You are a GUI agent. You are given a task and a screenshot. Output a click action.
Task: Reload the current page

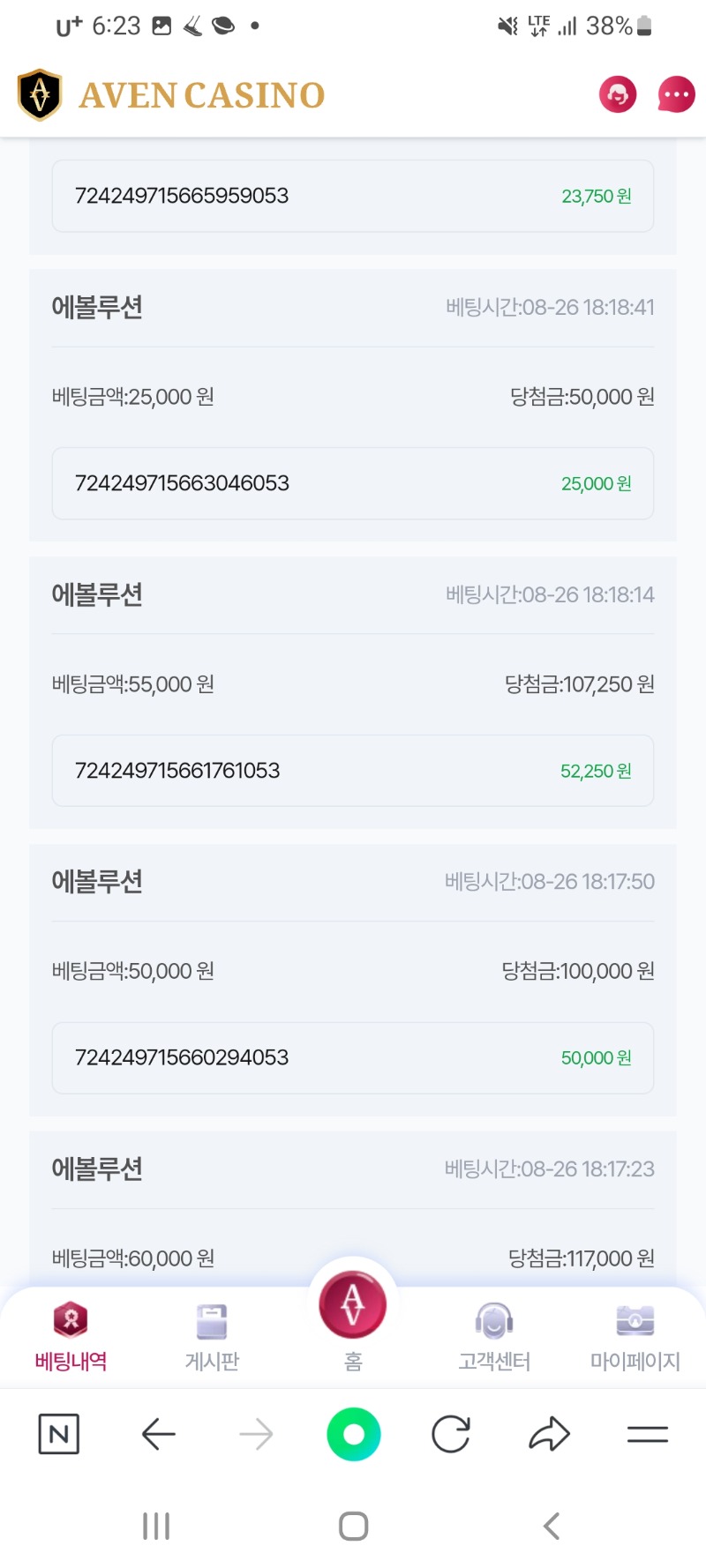click(451, 1434)
